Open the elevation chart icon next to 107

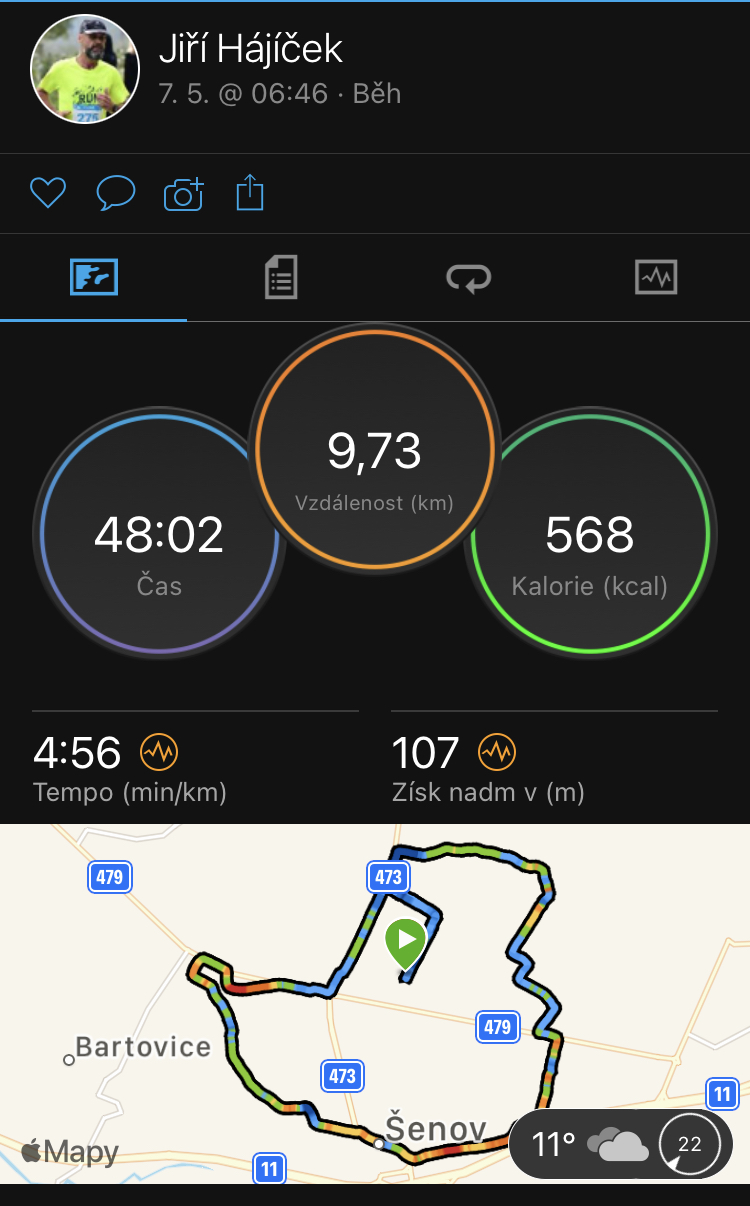click(497, 751)
